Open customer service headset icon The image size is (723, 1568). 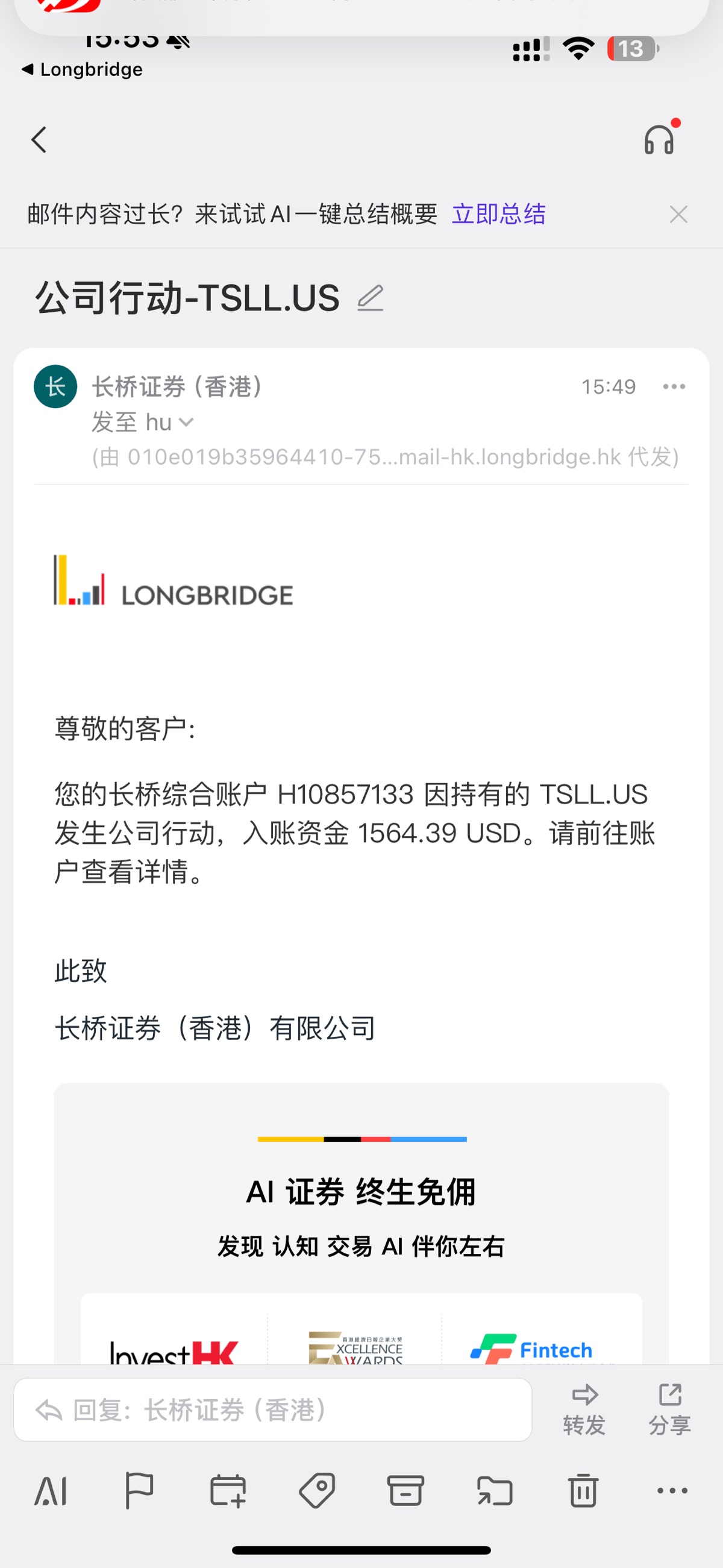660,139
